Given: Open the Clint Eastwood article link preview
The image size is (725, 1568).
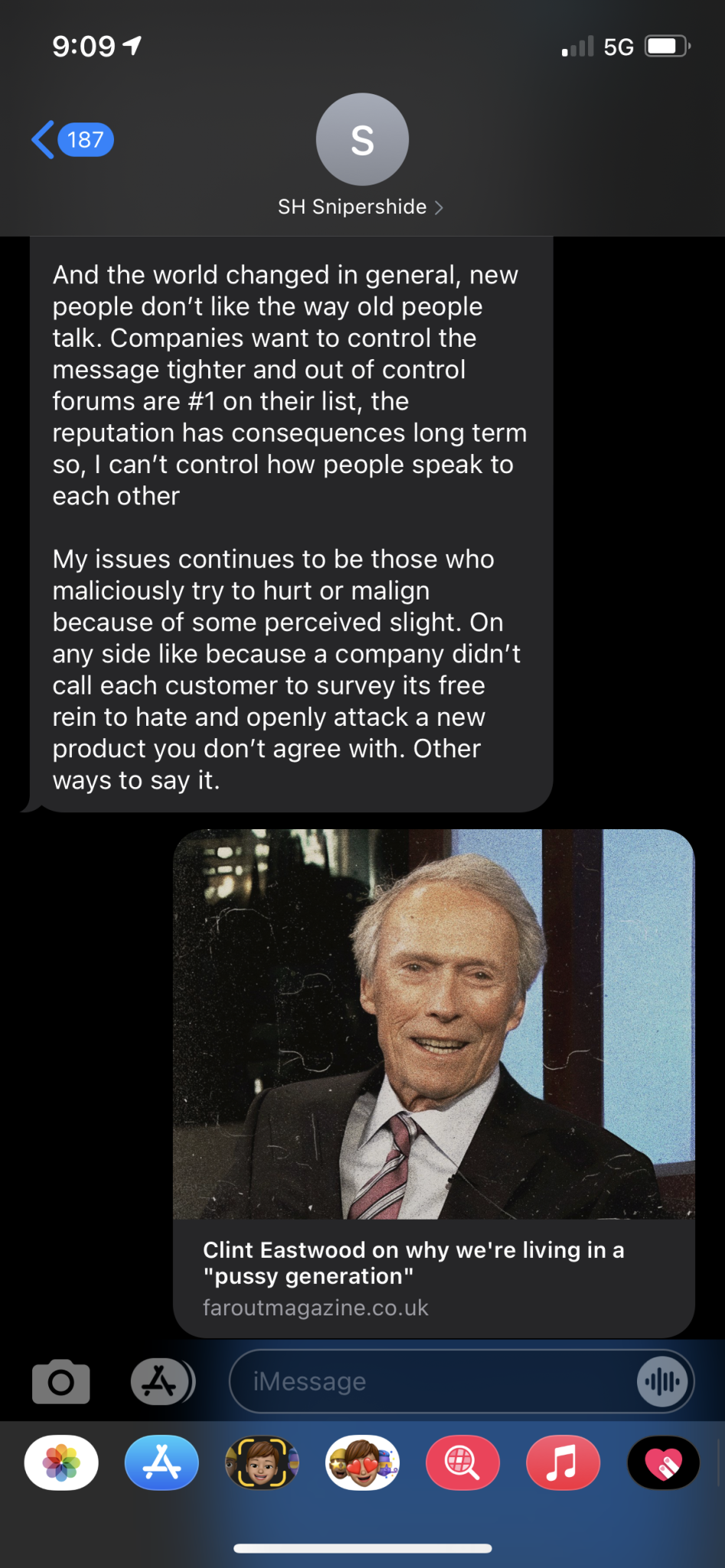Looking at the screenshot, I should pos(433,1083).
